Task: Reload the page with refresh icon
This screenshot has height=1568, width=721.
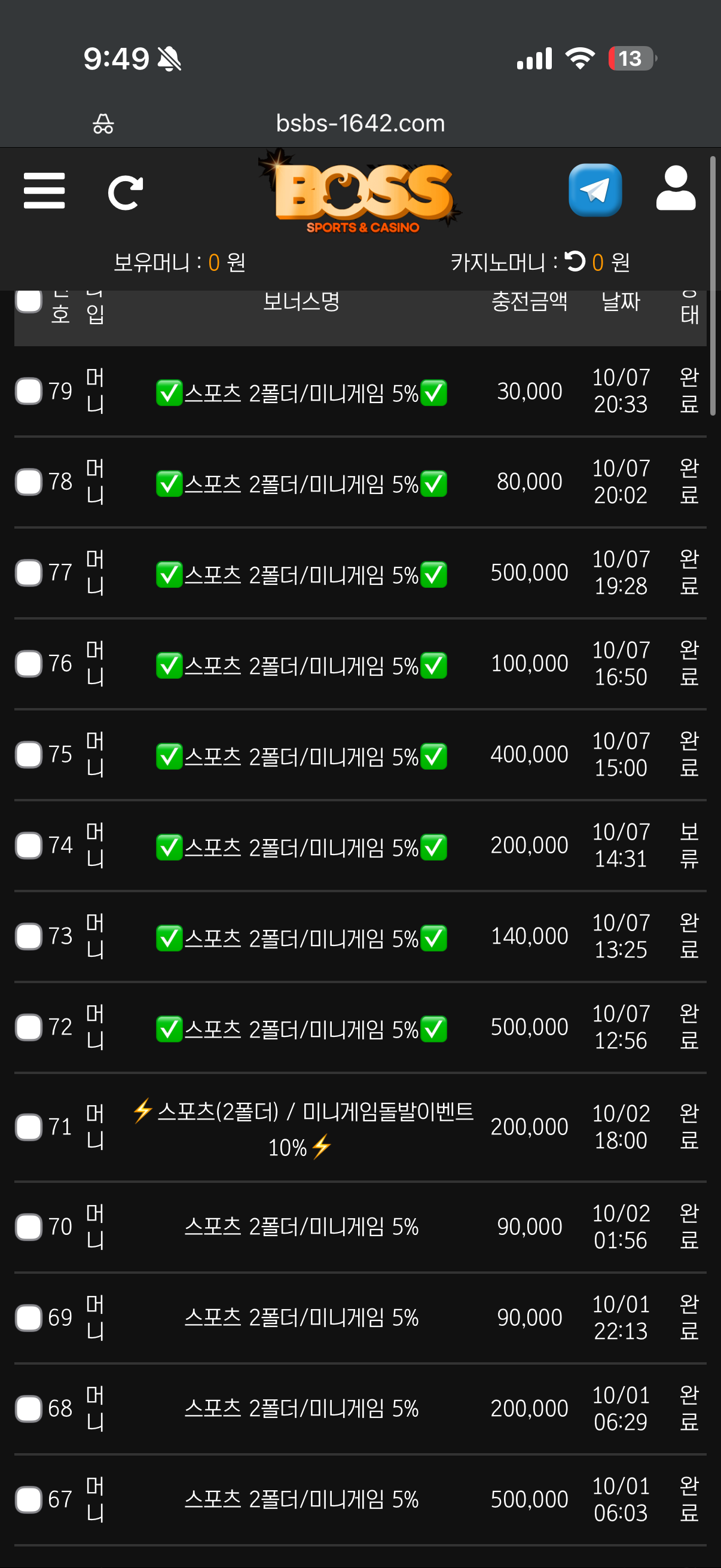Action: 126,193
